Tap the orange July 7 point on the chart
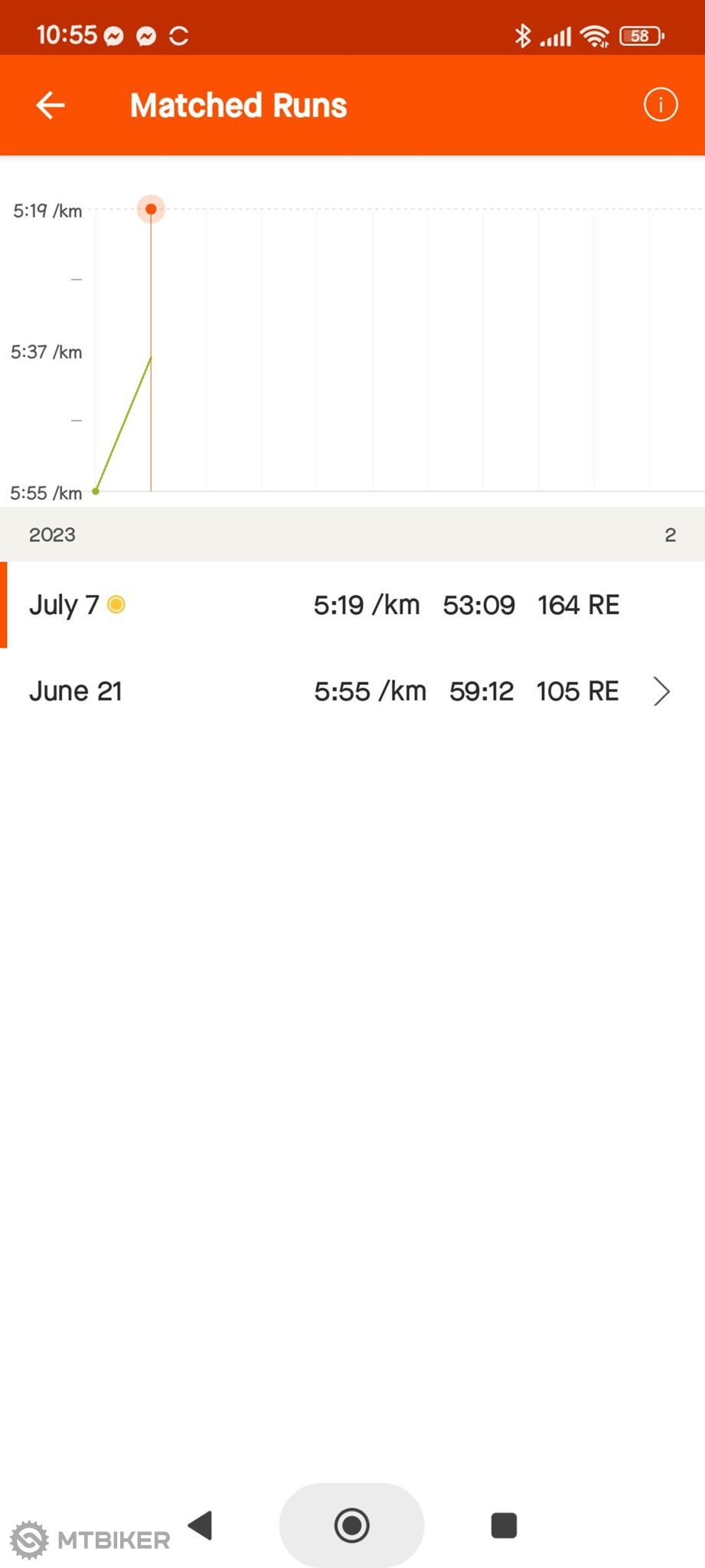This screenshot has width=705, height=1568. [x=151, y=209]
